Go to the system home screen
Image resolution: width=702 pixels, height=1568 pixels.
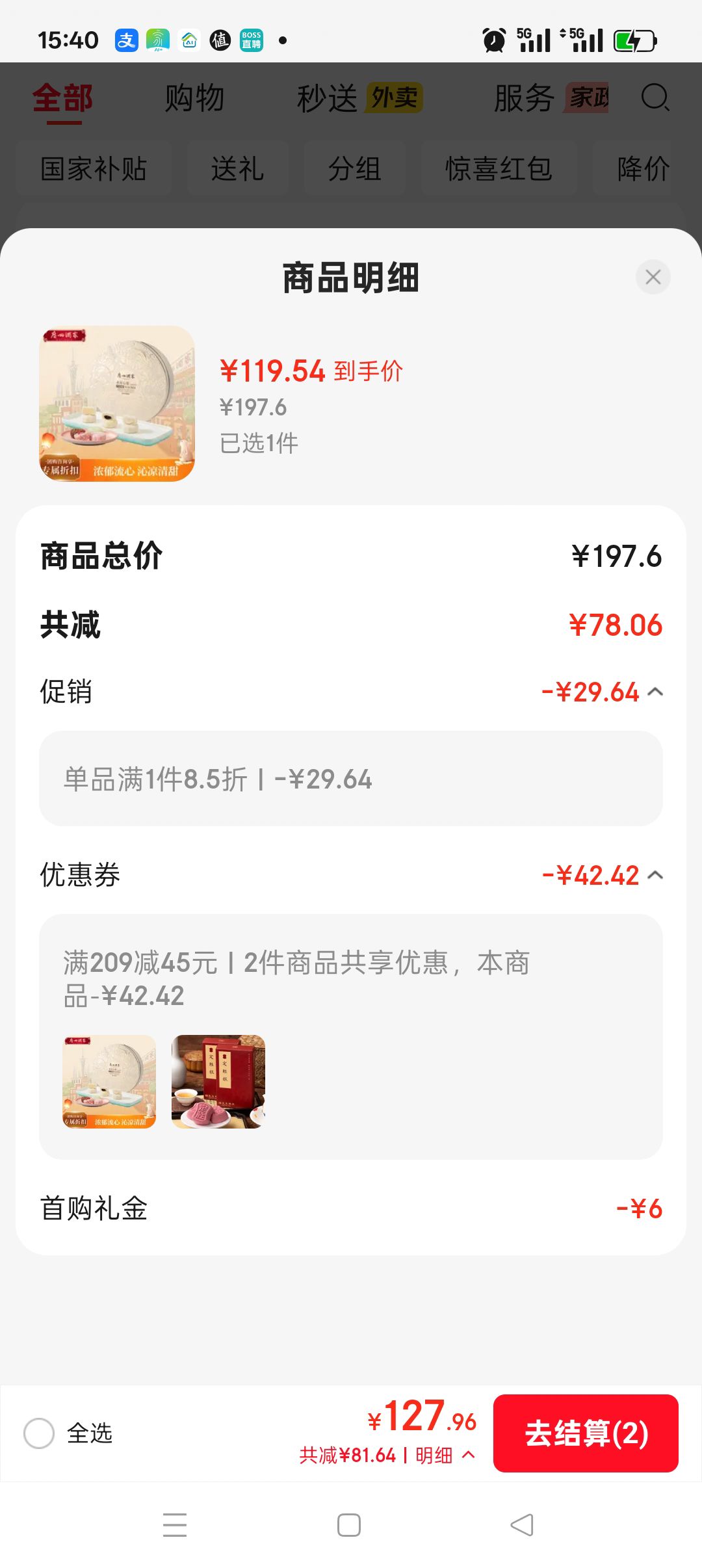(349, 1525)
